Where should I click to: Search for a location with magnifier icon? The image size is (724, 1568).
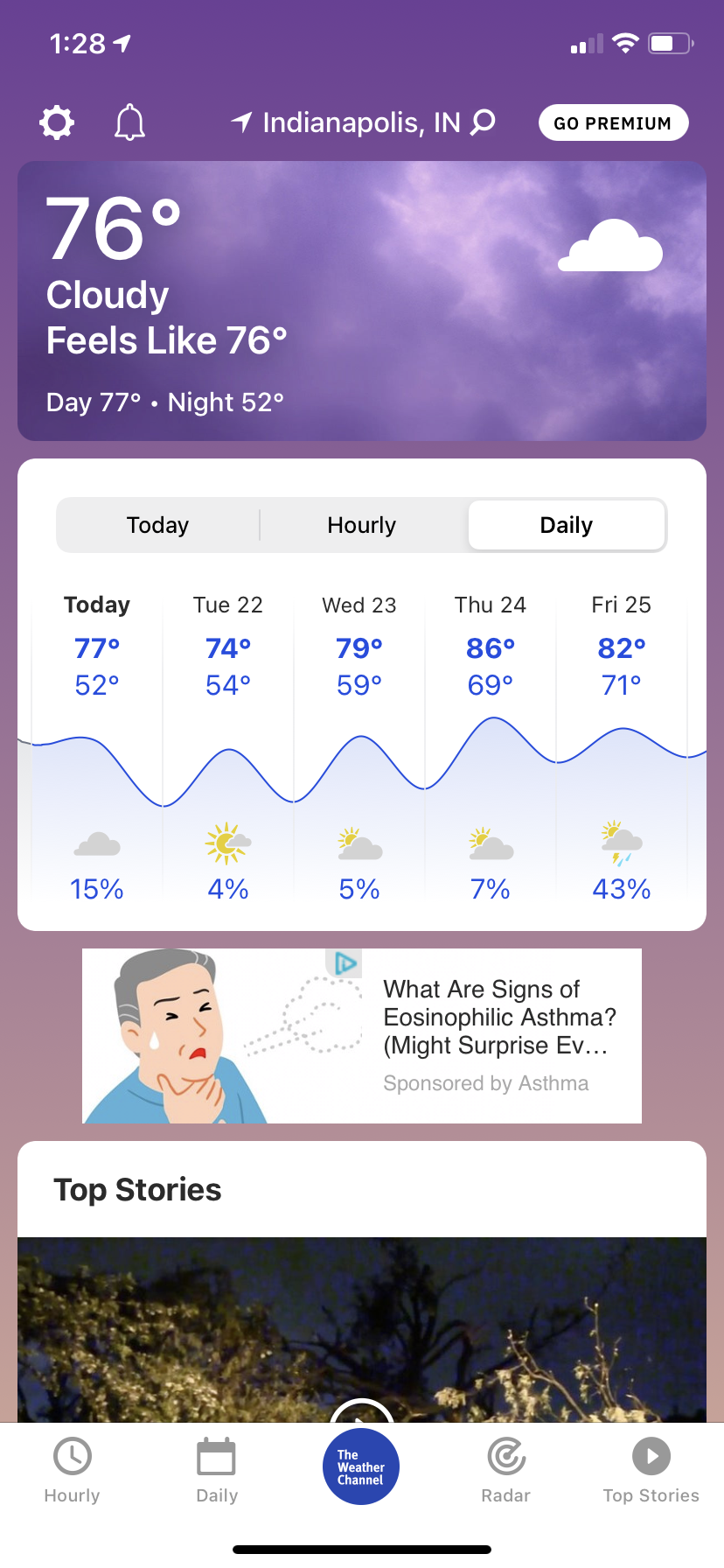[483, 122]
